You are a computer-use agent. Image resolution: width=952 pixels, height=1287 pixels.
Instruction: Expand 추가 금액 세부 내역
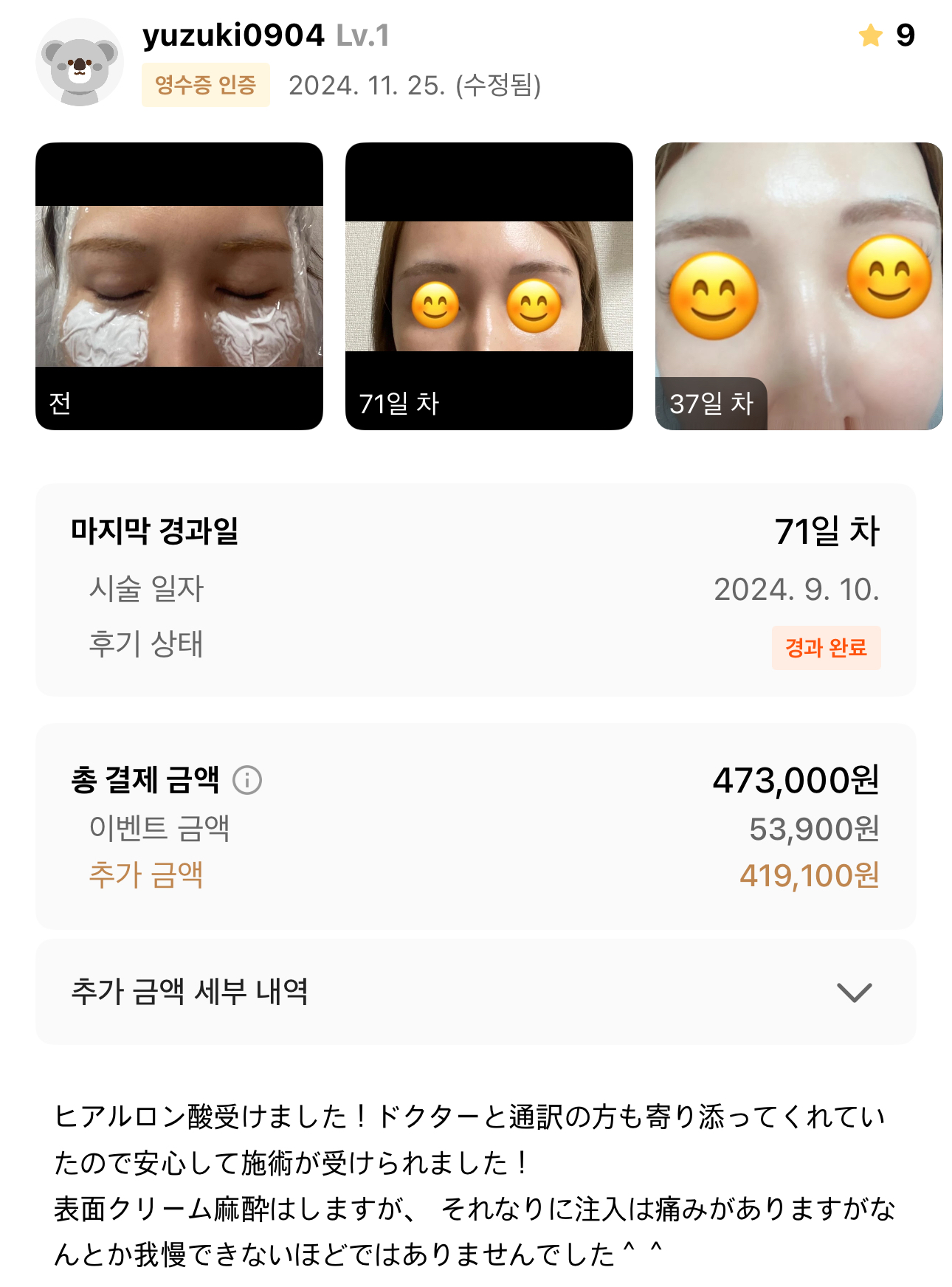[x=854, y=992]
